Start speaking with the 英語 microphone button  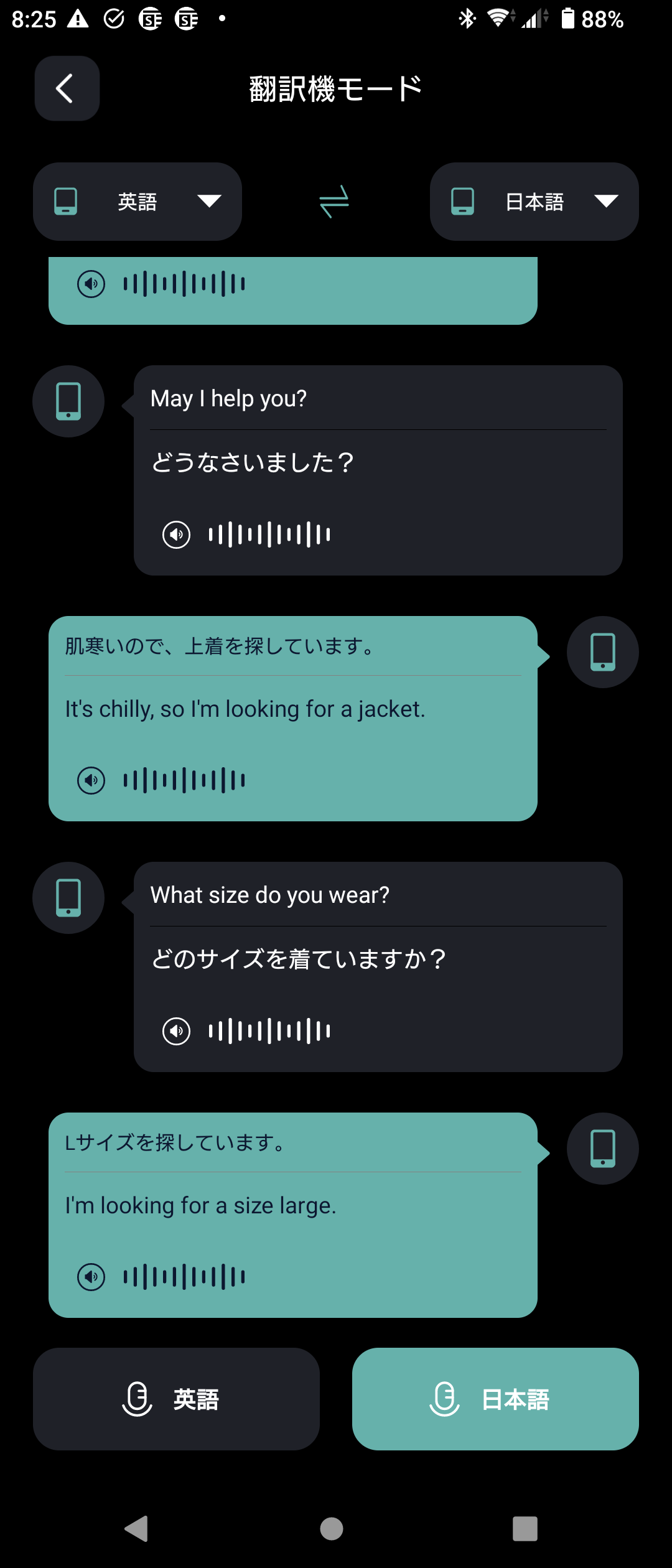(176, 1399)
